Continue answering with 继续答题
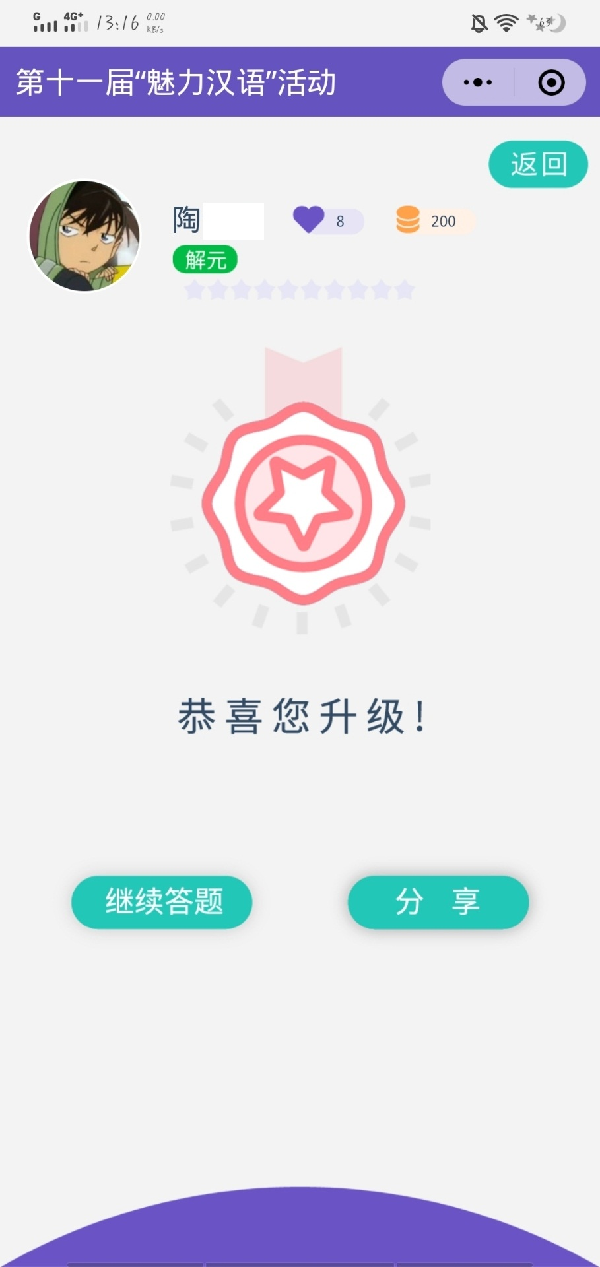 point(162,902)
